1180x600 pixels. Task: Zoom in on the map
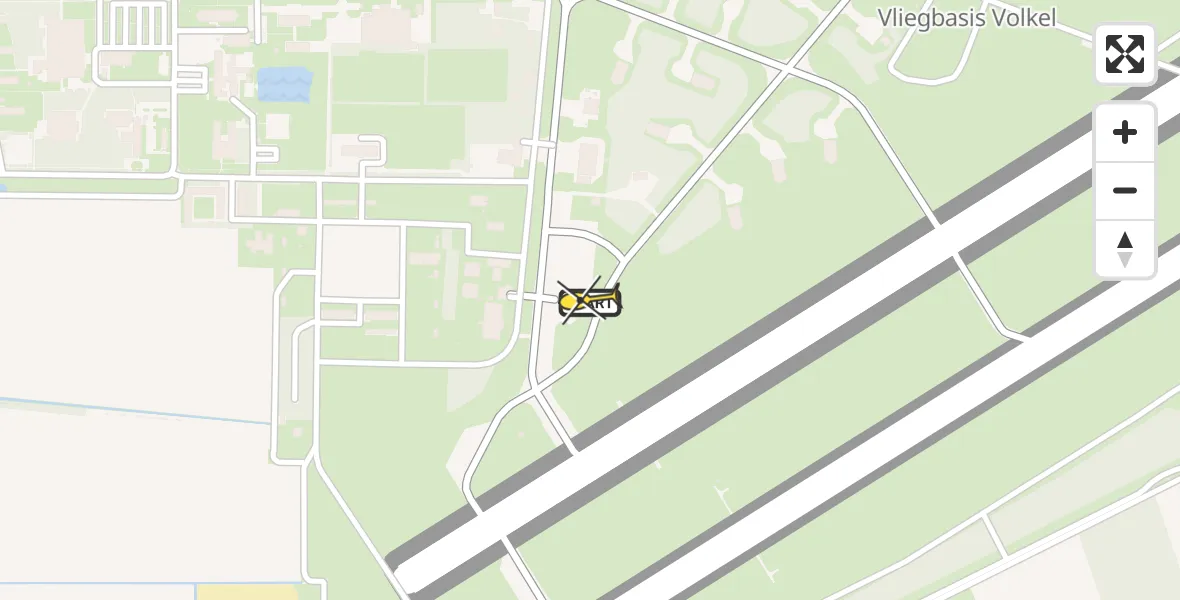pyautogui.click(x=1125, y=133)
